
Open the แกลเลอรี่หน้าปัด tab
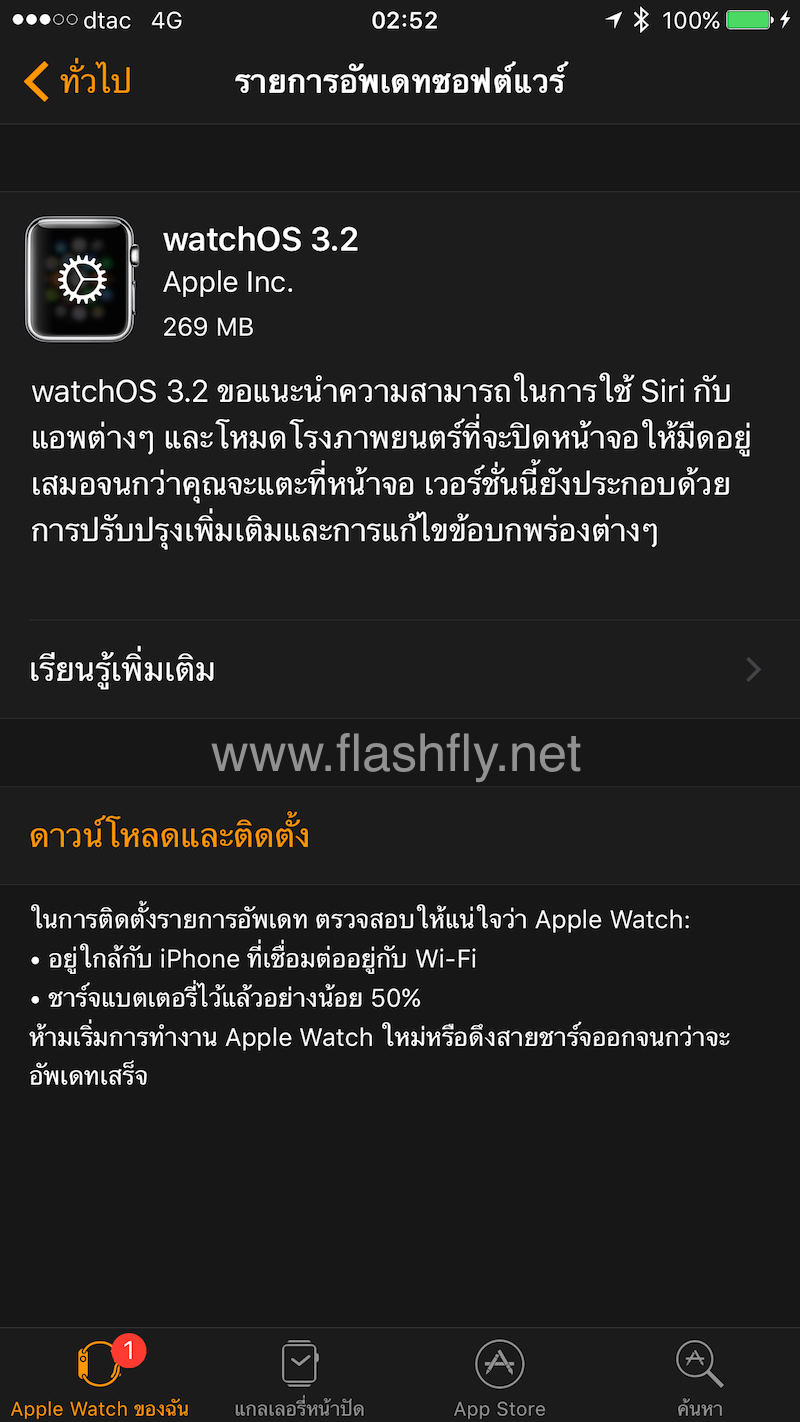(300, 1378)
